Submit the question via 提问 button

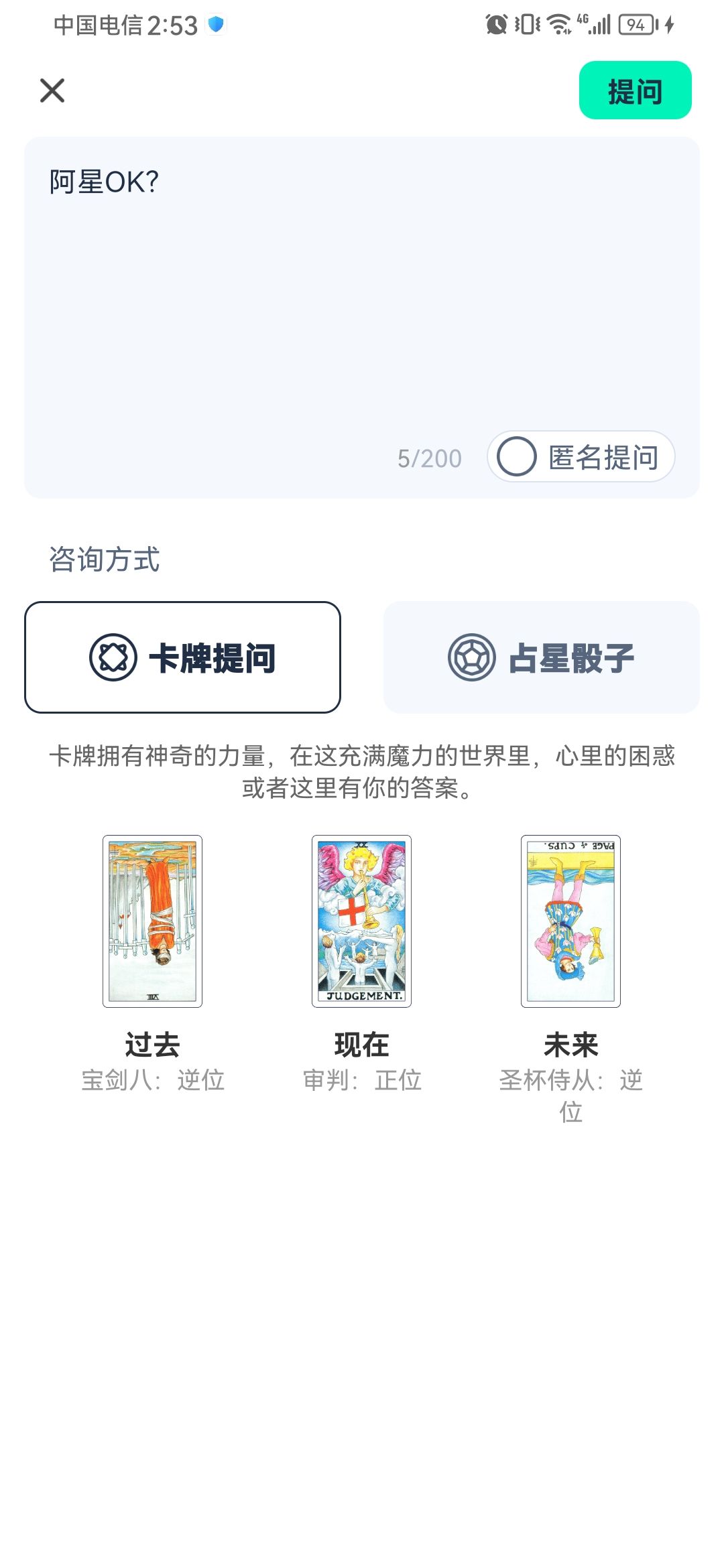[635, 90]
